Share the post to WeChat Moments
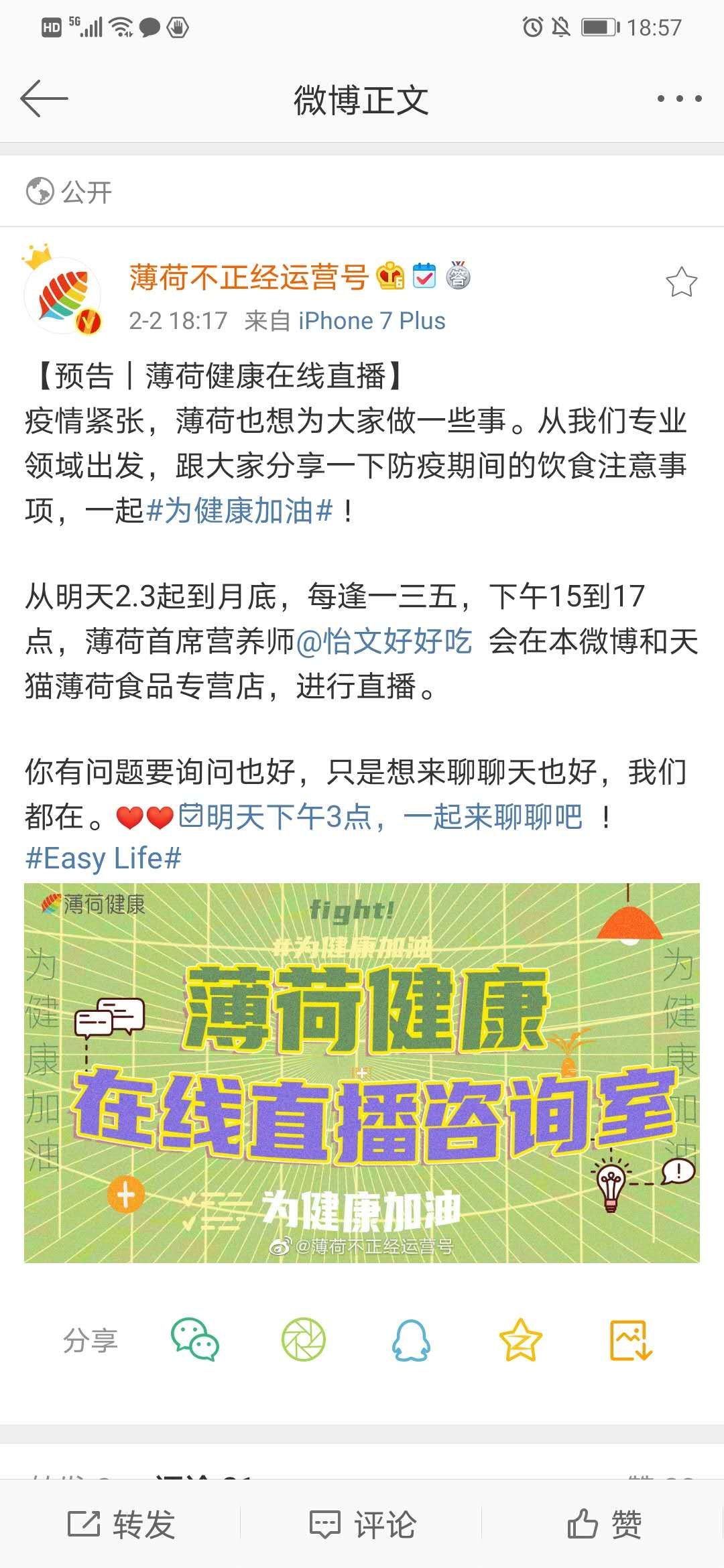The image size is (724, 1568). tap(303, 1340)
